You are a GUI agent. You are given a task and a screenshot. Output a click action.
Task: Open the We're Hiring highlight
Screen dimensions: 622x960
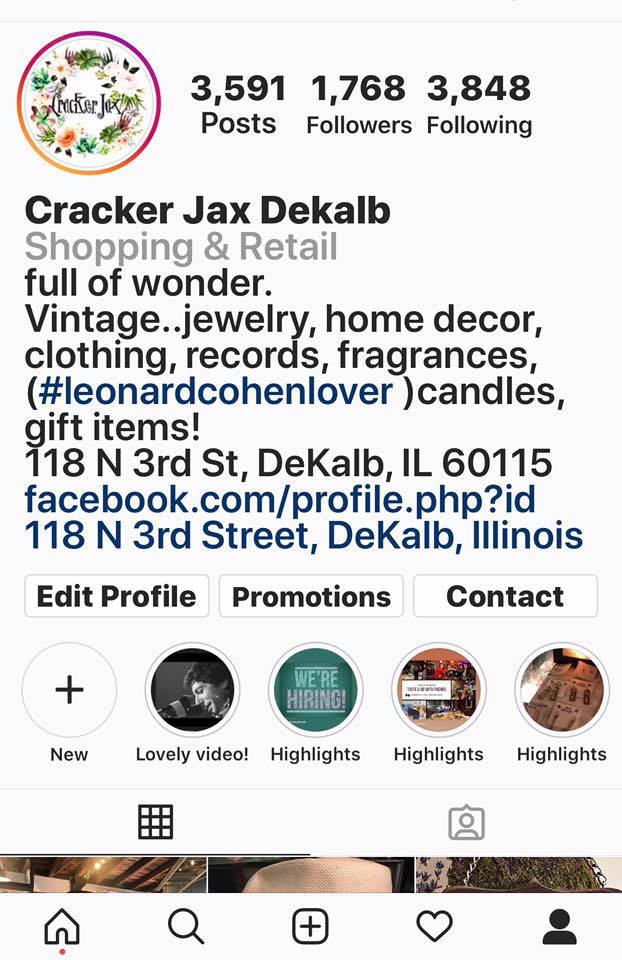click(x=315, y=690)
